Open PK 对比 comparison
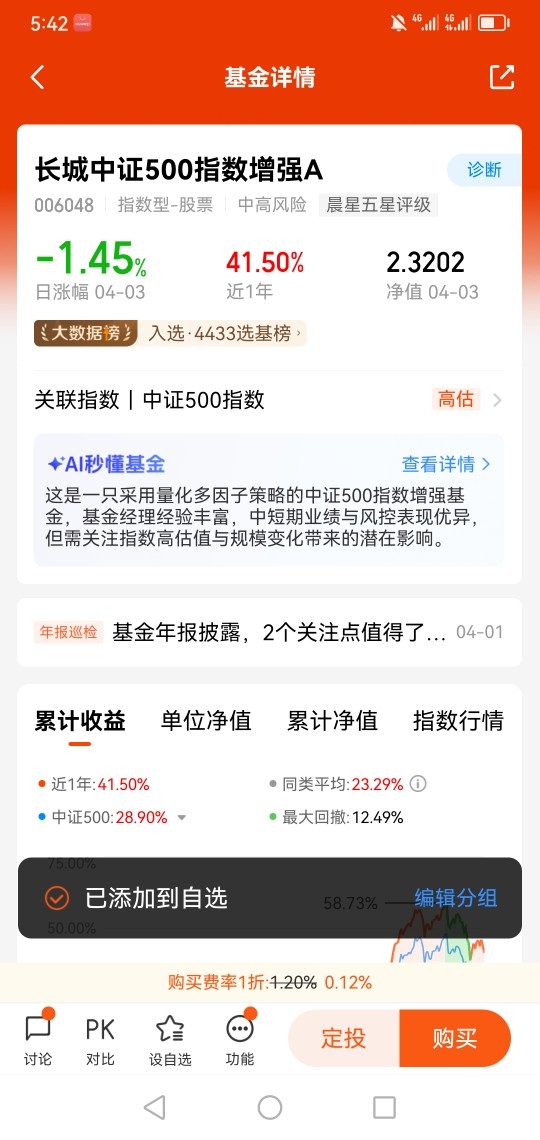This screenshot has height=1140, width=540. click(x=100, y=1038)
